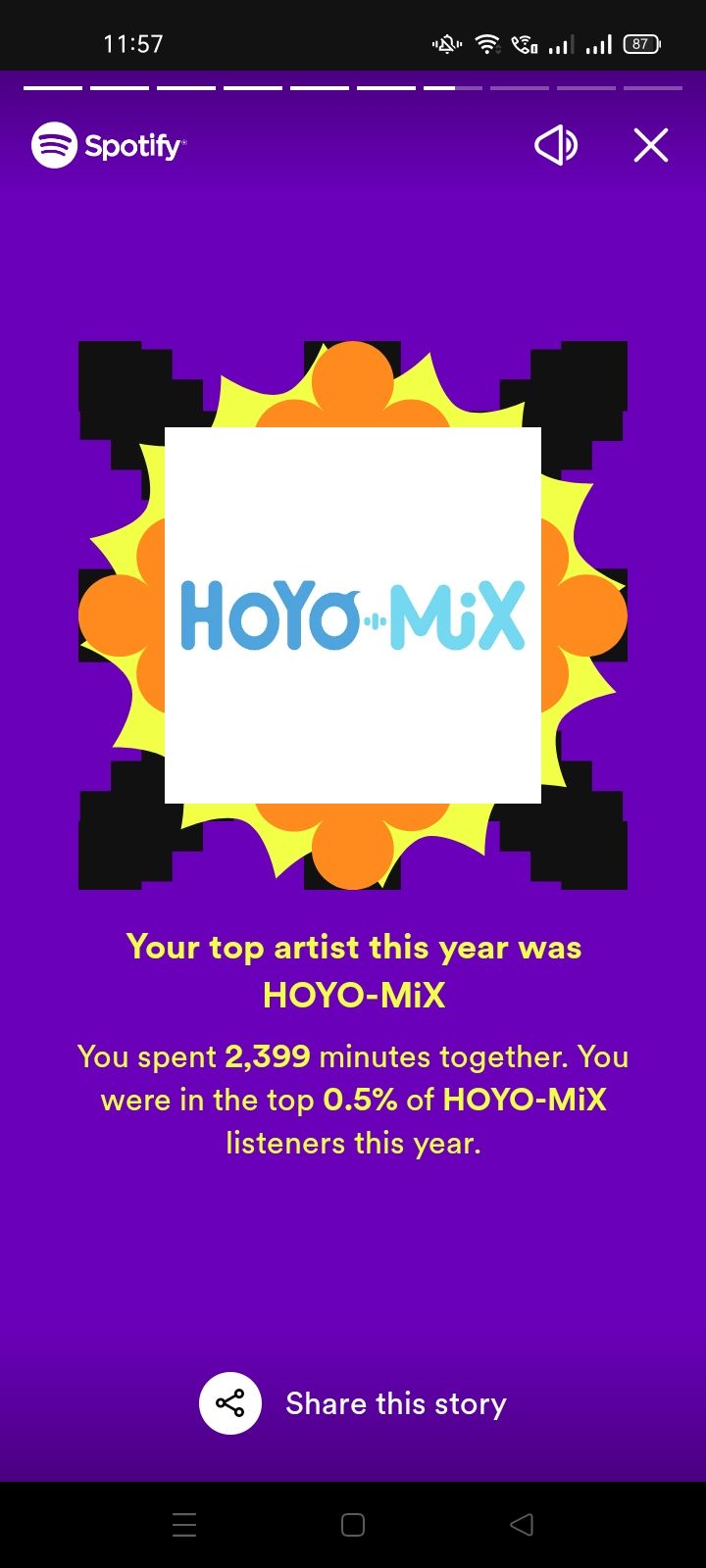Tap the home navigation circle
The image size is (706, 1568).
[353, 1524]
